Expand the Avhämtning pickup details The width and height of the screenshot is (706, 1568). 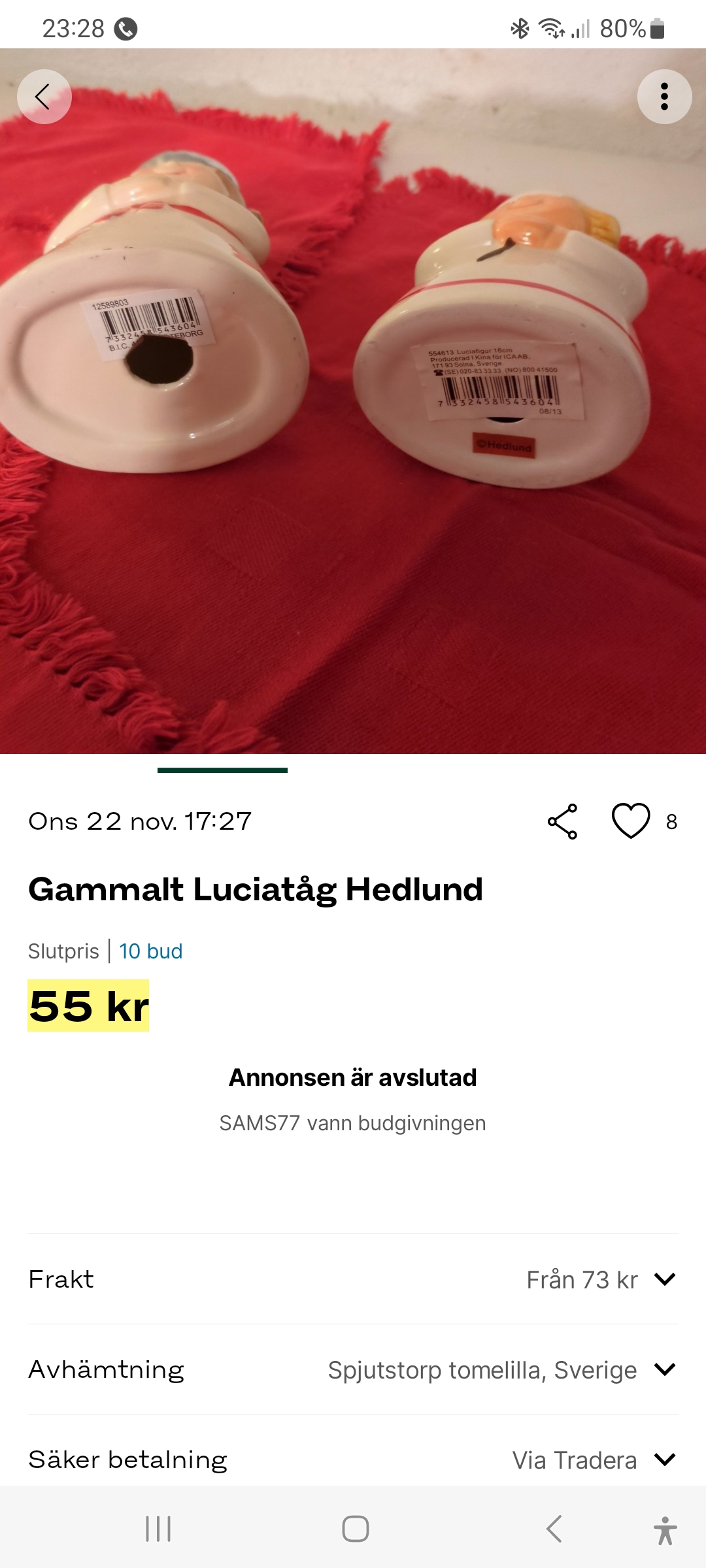664,1369
